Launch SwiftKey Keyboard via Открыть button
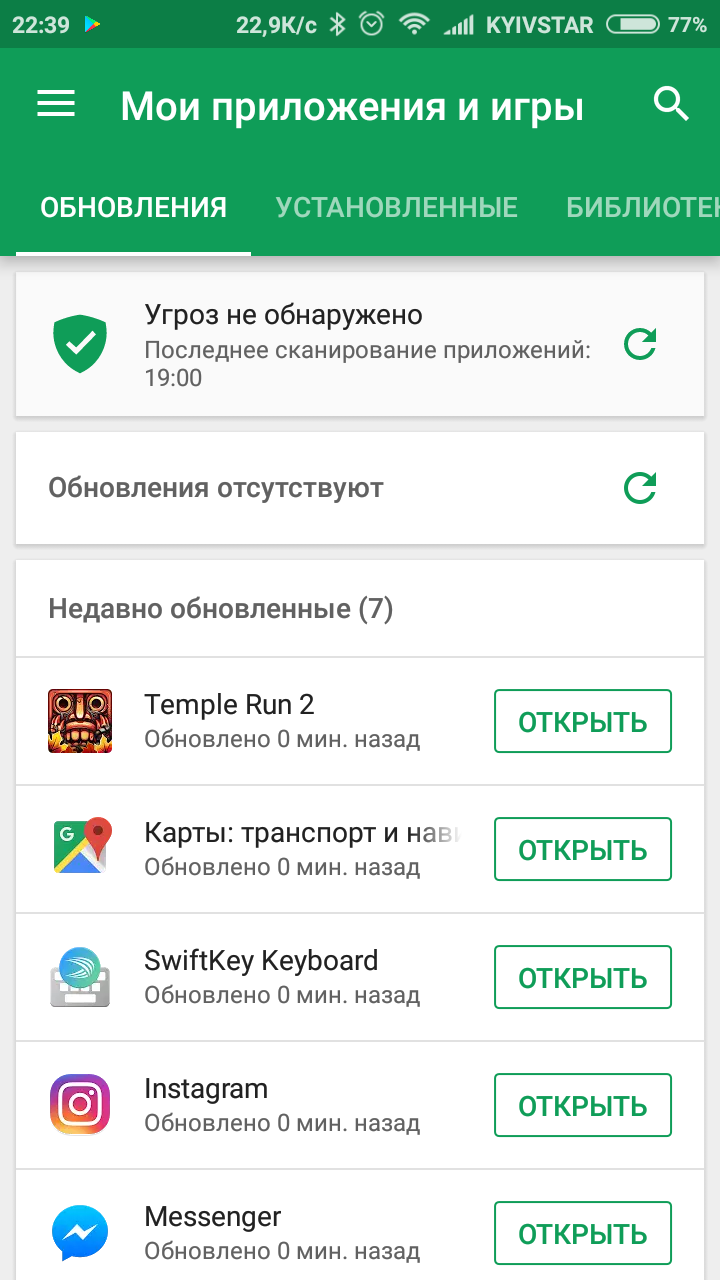720x1280 pixels. [x=583, y=977]
